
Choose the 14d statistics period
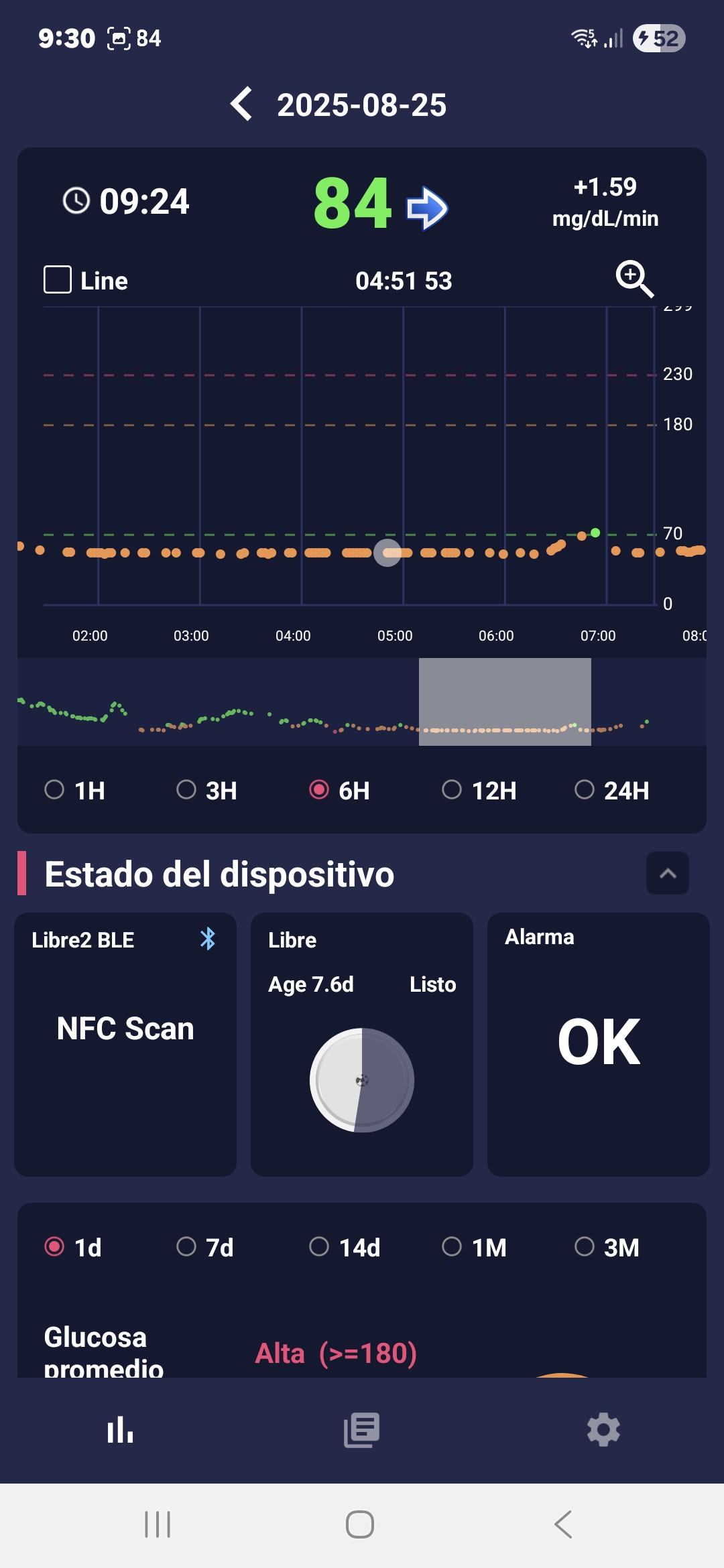(x=345, y=1247)
